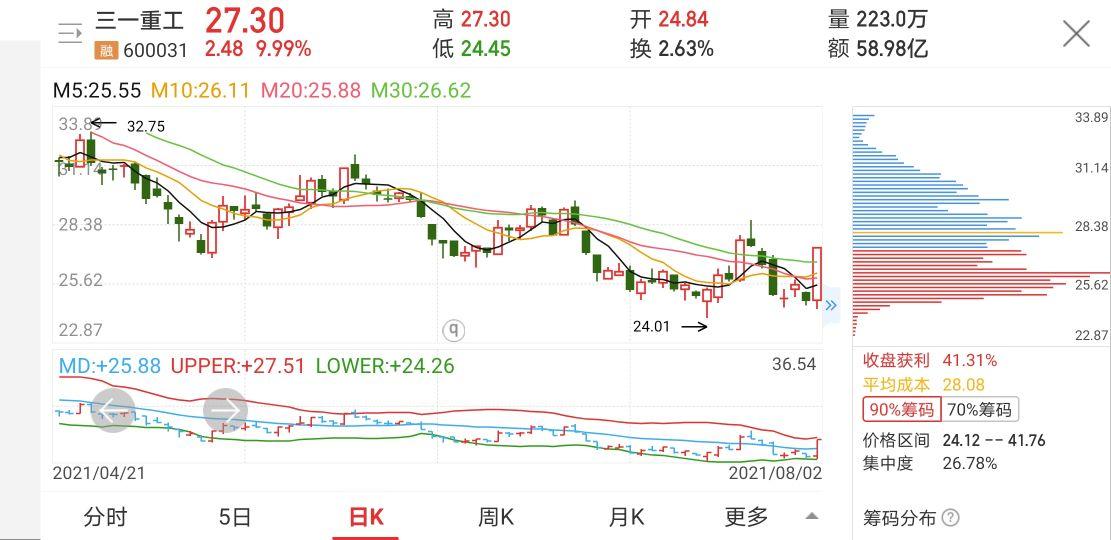Switch to the 月K tab
The height and width of the screenshot is (540, 1111).
(626, 517)
